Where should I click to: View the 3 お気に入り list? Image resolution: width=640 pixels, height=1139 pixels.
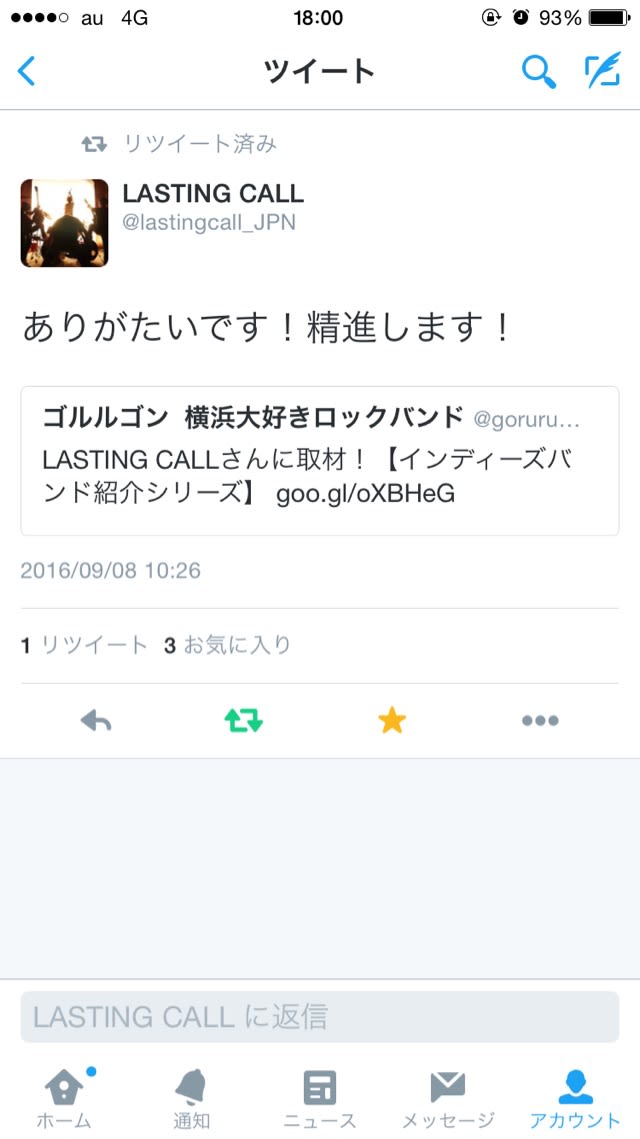pyautogui.click(x=228, y=646)
